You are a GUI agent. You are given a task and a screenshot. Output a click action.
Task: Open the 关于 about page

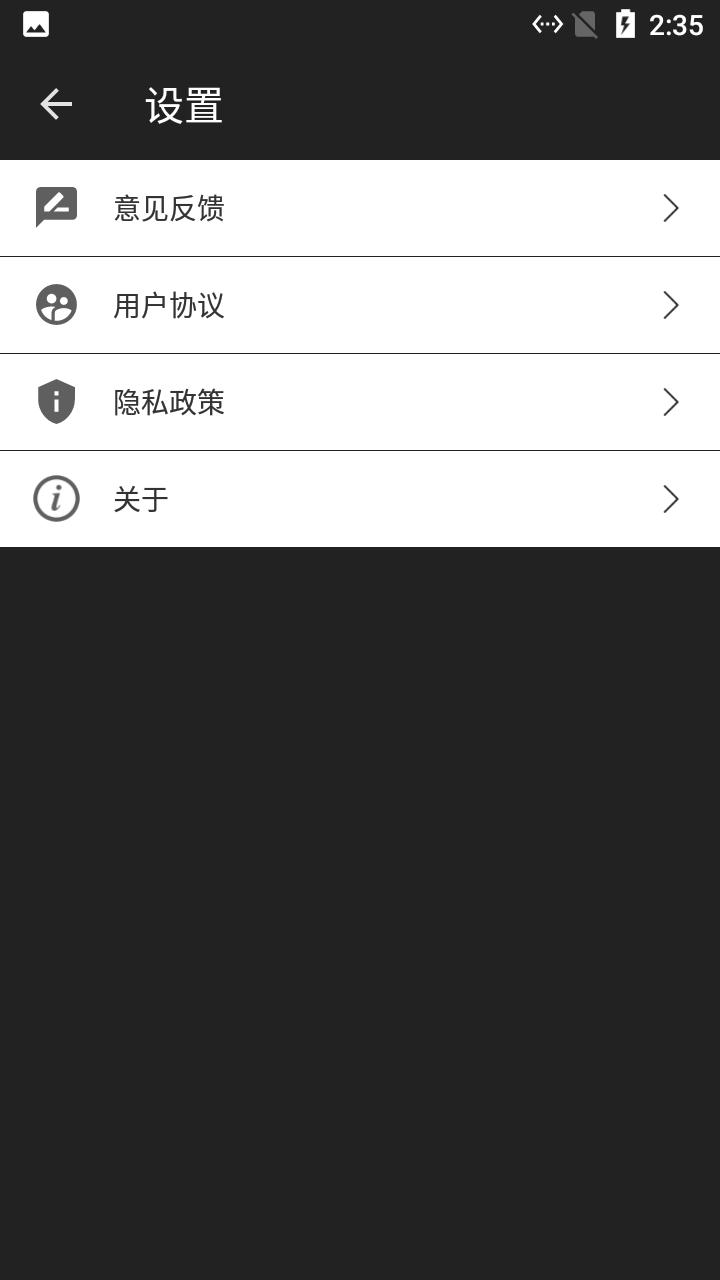coord(360,498)
